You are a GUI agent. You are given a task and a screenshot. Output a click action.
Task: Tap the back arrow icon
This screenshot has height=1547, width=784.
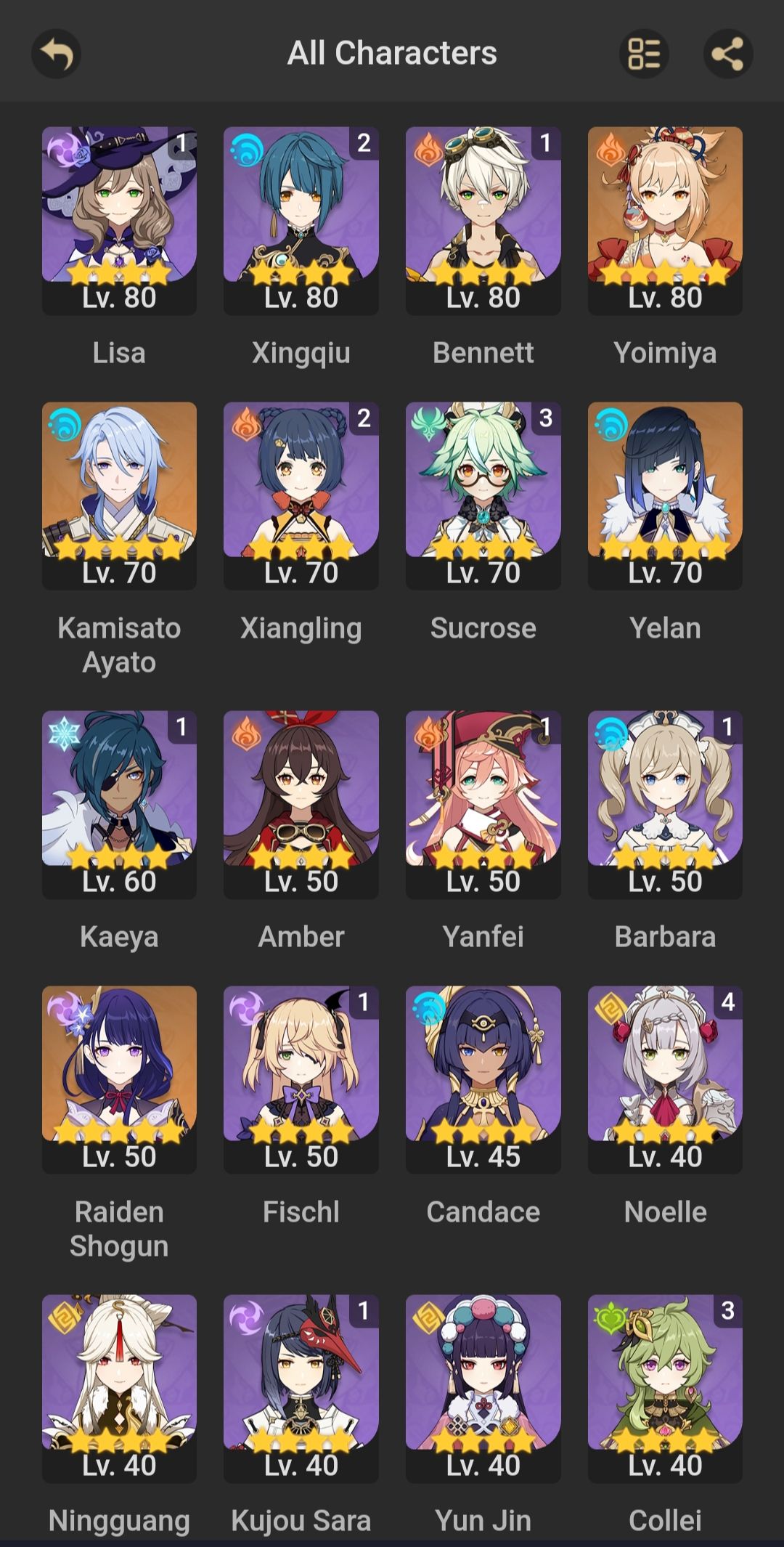pyautogui.click(x=57, y=52)
